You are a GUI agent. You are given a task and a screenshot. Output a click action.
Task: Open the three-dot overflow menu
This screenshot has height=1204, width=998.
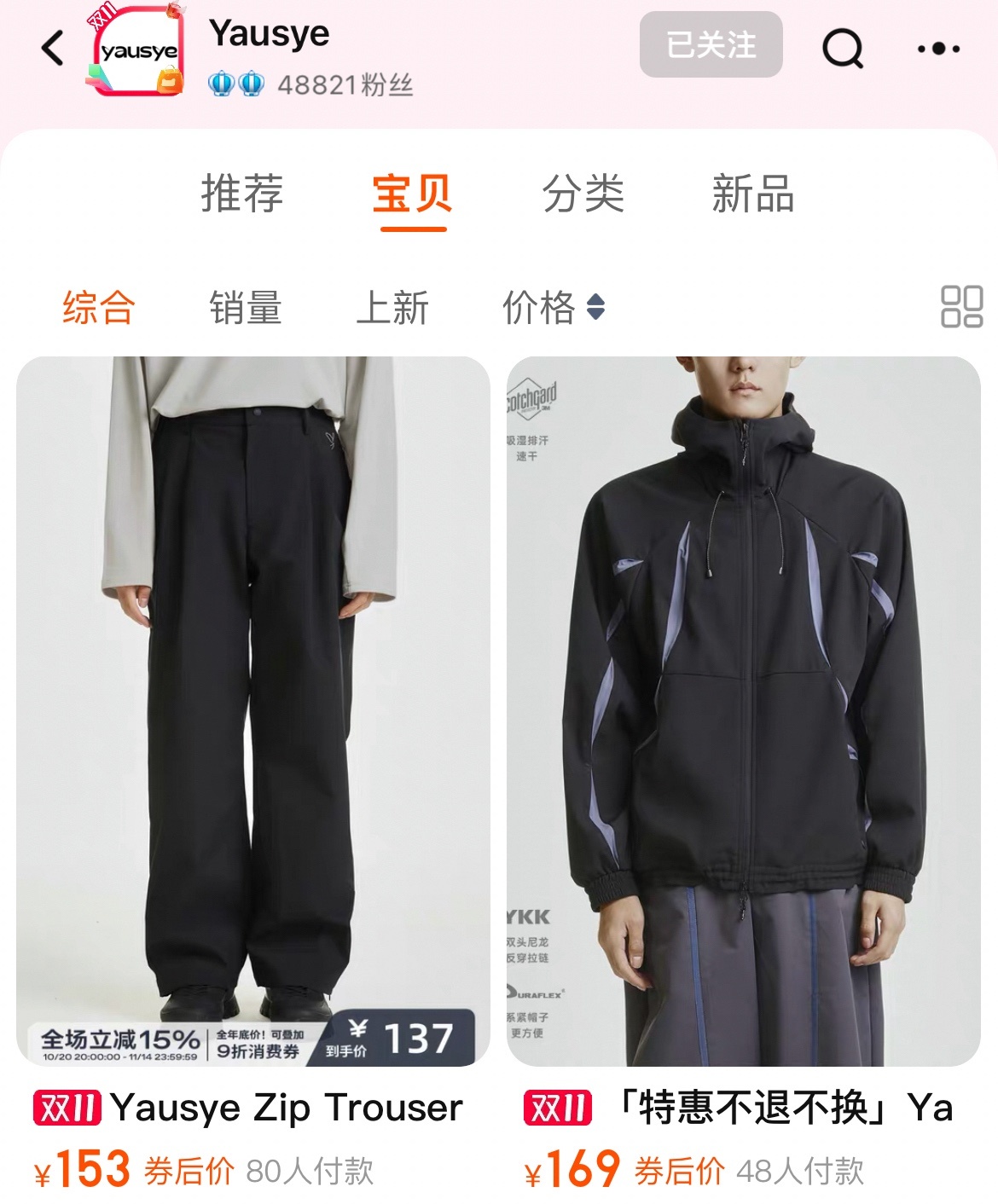click(x=938, y=49)
